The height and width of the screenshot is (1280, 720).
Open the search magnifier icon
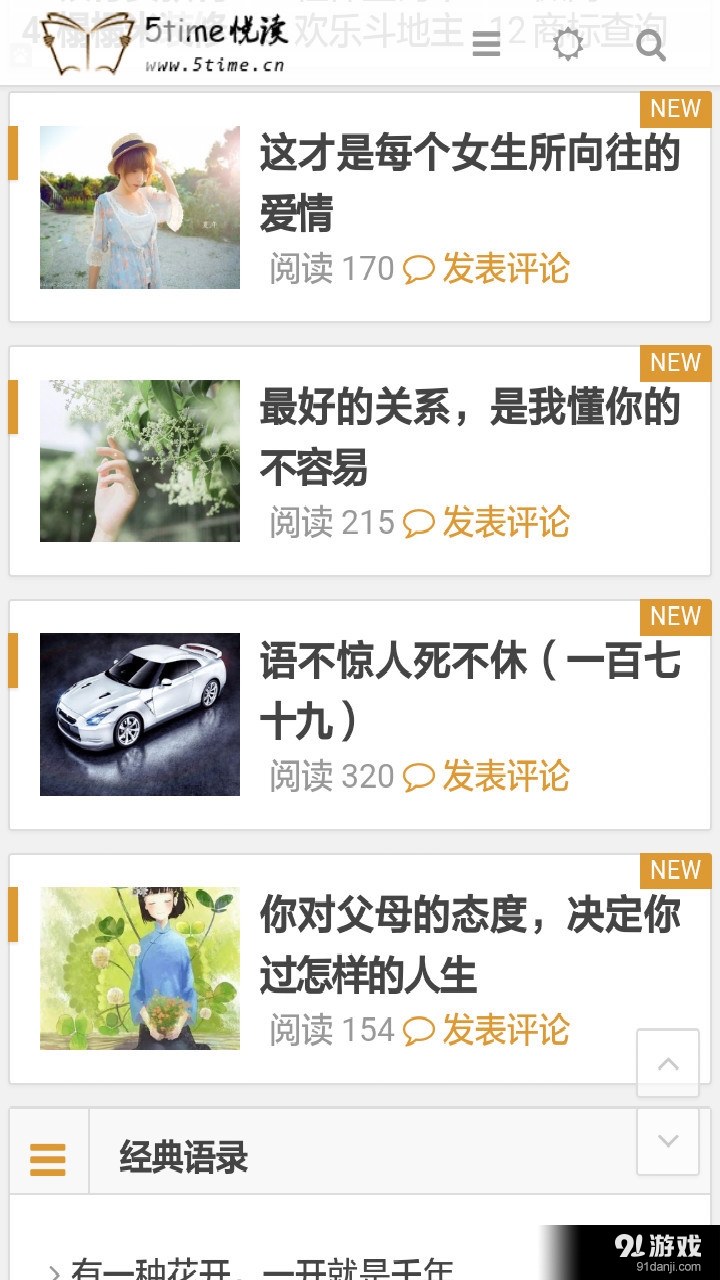[x=651, y=46]
